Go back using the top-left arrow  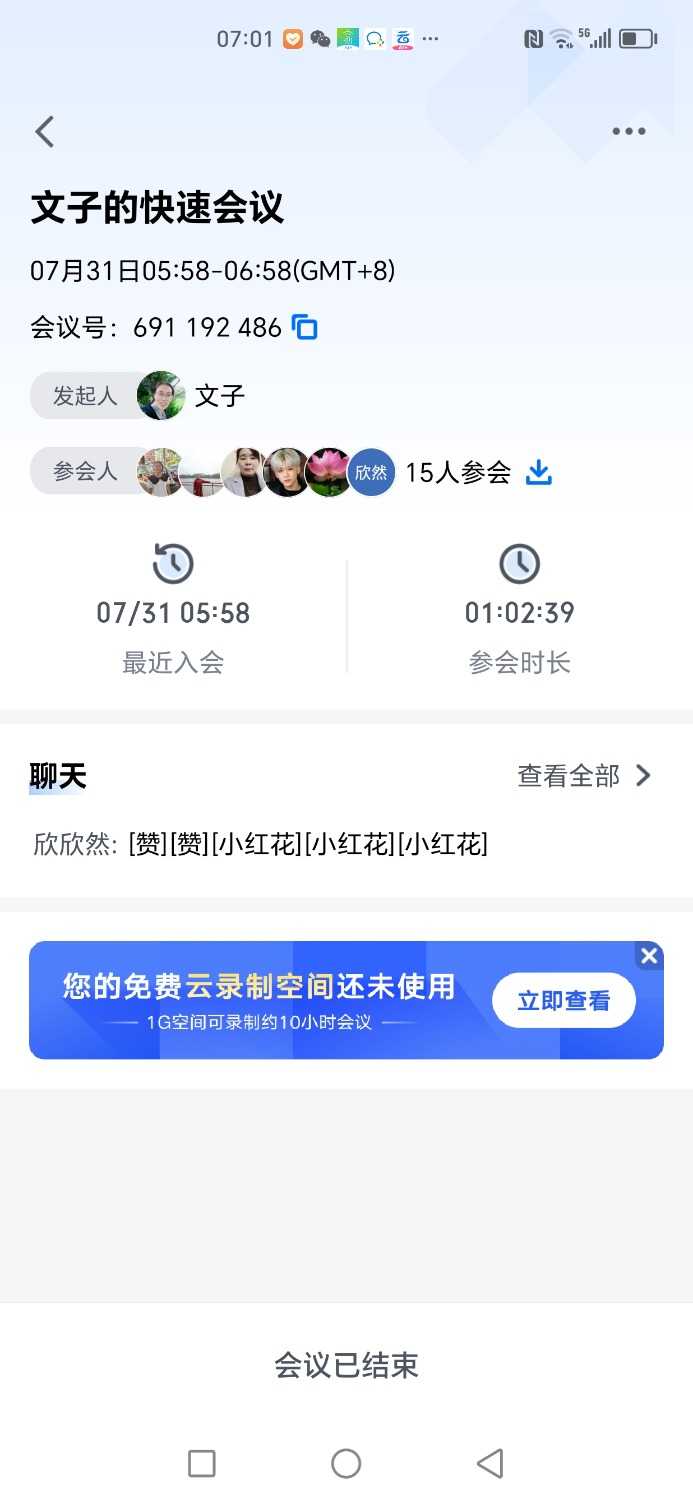[45, 131]
